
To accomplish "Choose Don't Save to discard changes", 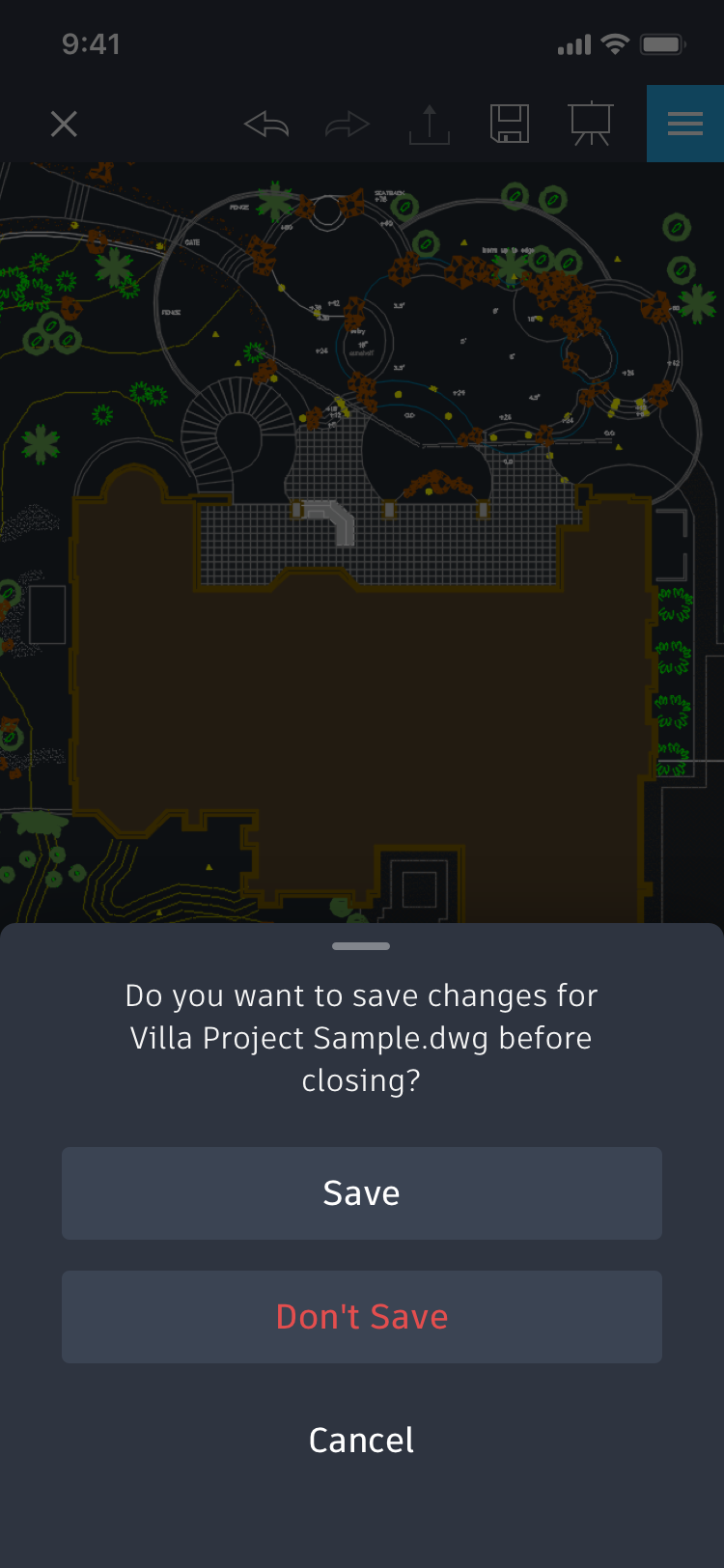I will [x=362, y=1317].
